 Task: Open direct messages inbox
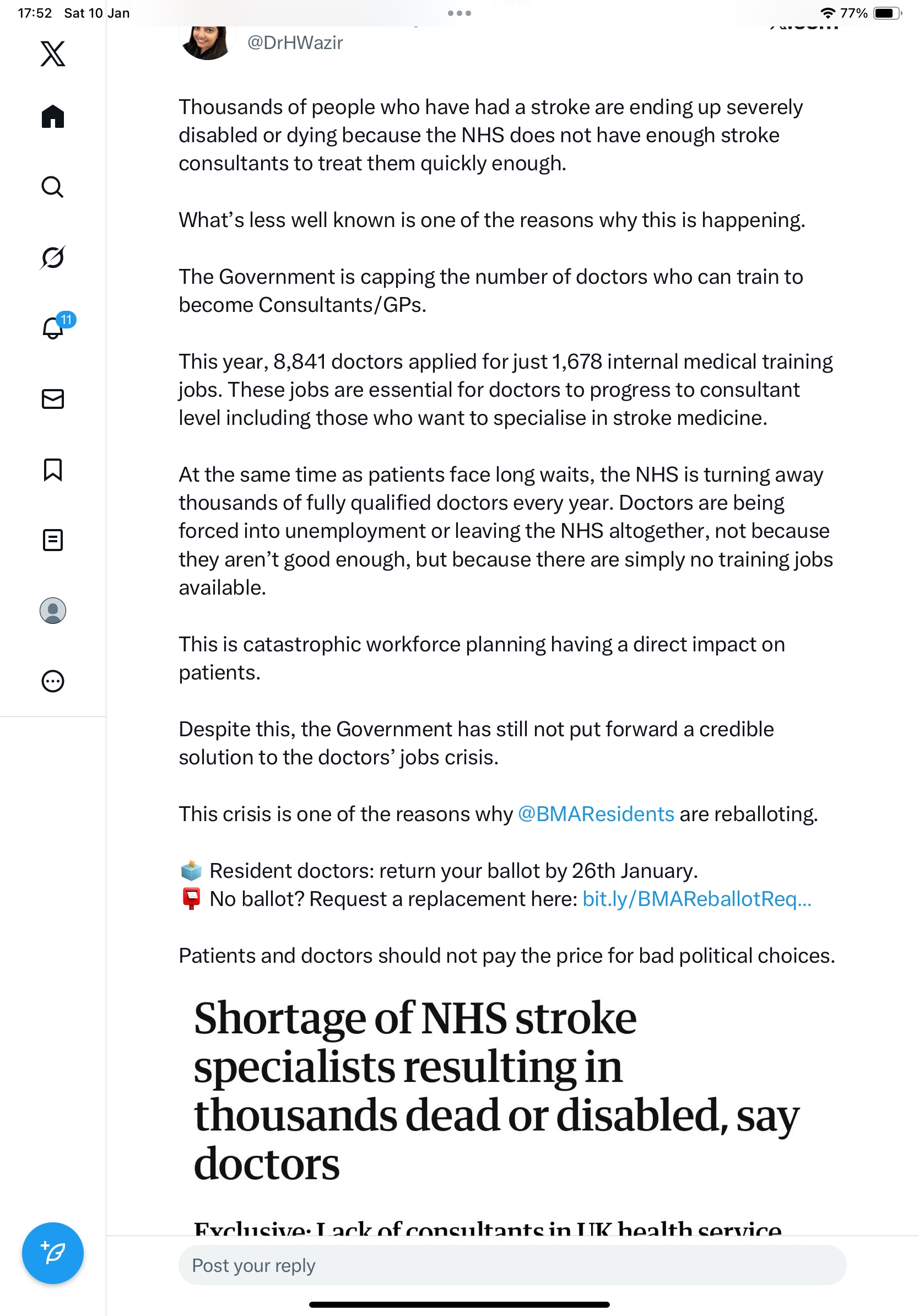[53, 399]
